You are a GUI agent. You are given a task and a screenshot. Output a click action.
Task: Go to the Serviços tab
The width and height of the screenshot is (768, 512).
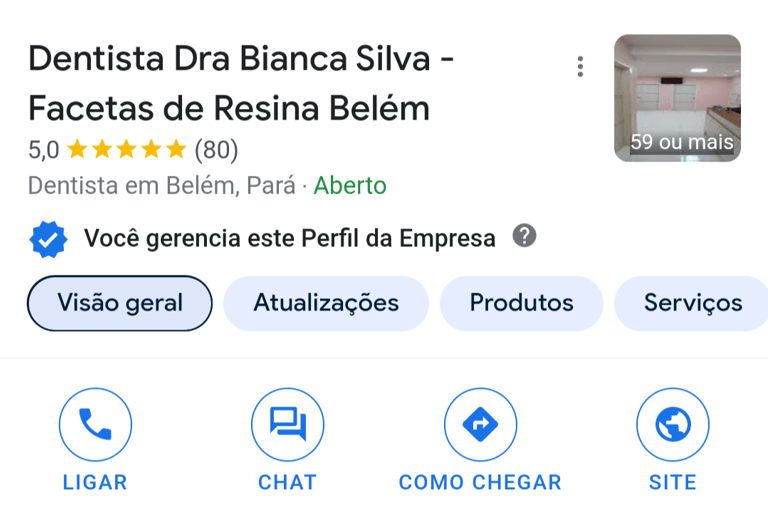(x=692, y=303)
